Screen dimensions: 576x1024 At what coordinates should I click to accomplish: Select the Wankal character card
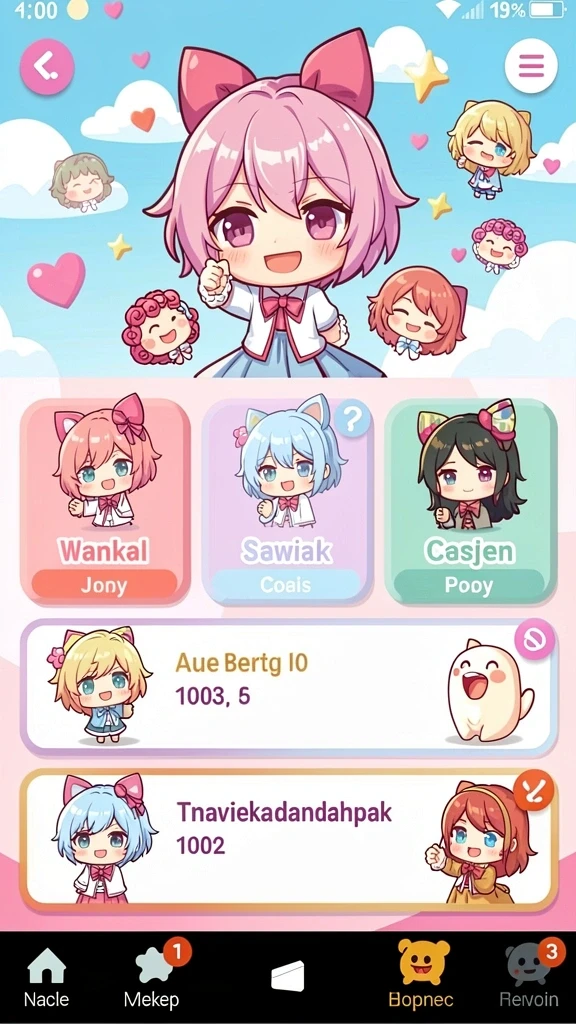105,502
